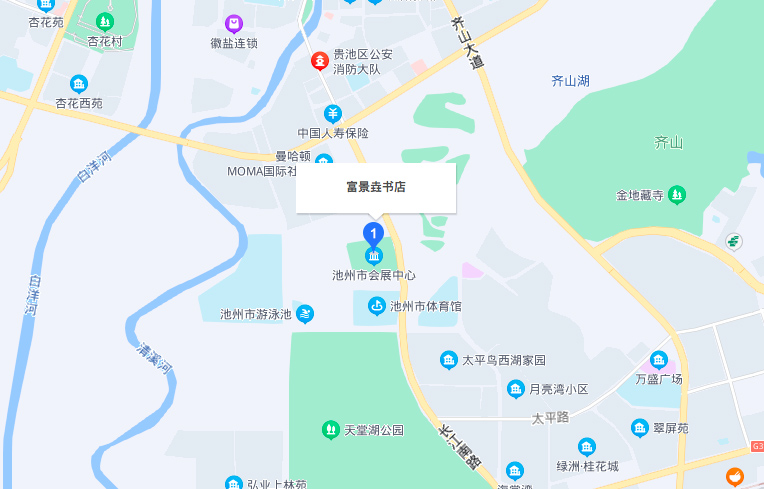Tap the 贵池区公安消防大队 marker
Screen dimensions: 764x489
[x=320, y=62]
